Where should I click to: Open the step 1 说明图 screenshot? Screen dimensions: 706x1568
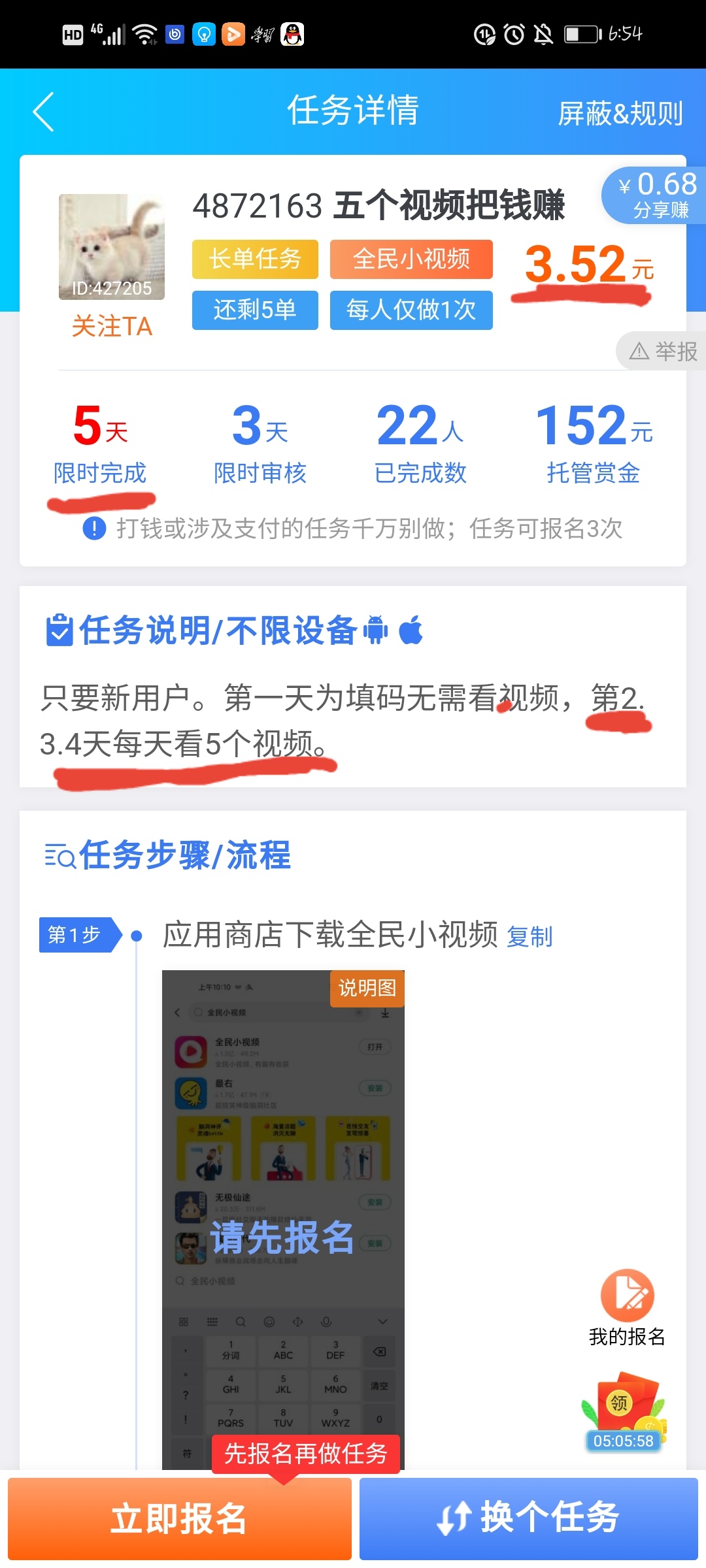pyautogui.click(x=283, y=1219)
